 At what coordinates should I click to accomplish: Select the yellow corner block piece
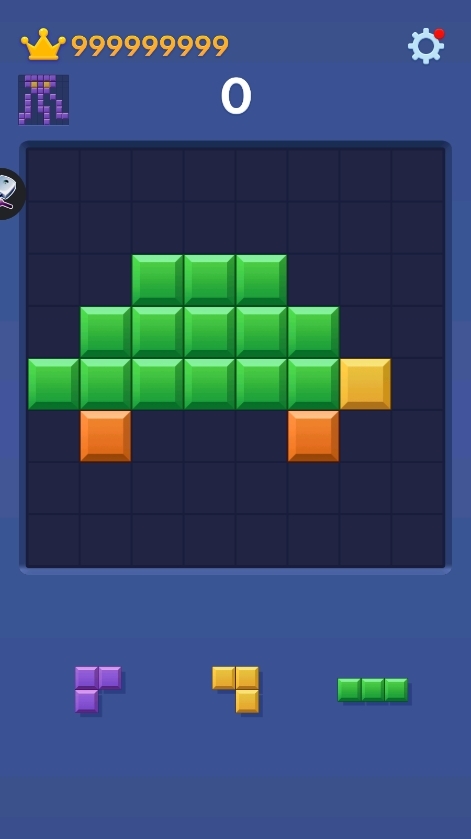pos(236,690)
